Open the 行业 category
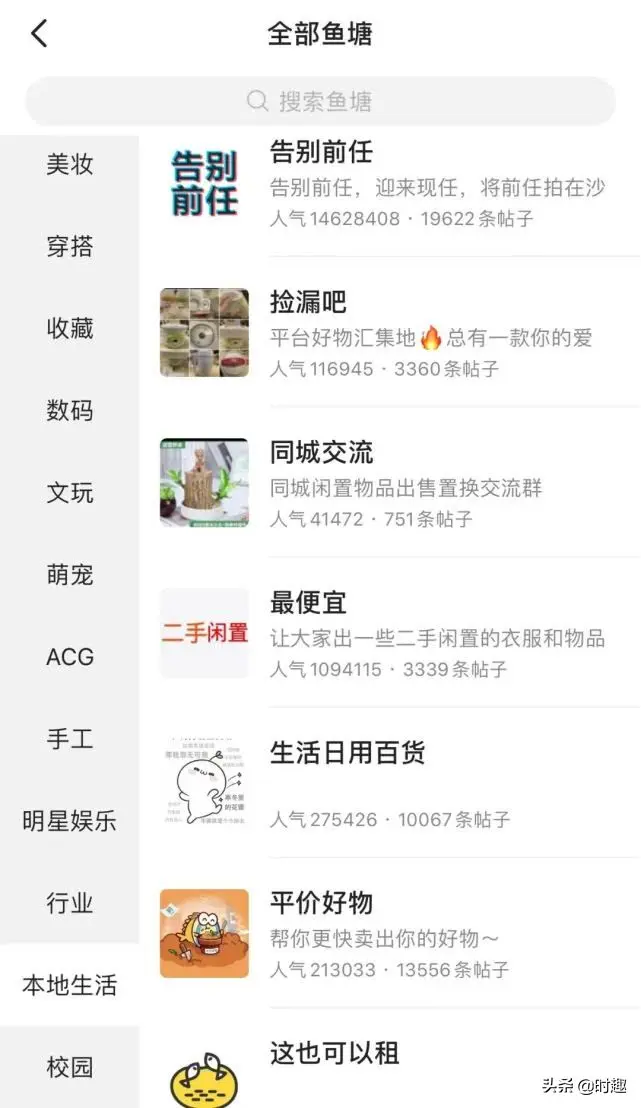The image size is (641, 1108). click(x=70, y=903)
